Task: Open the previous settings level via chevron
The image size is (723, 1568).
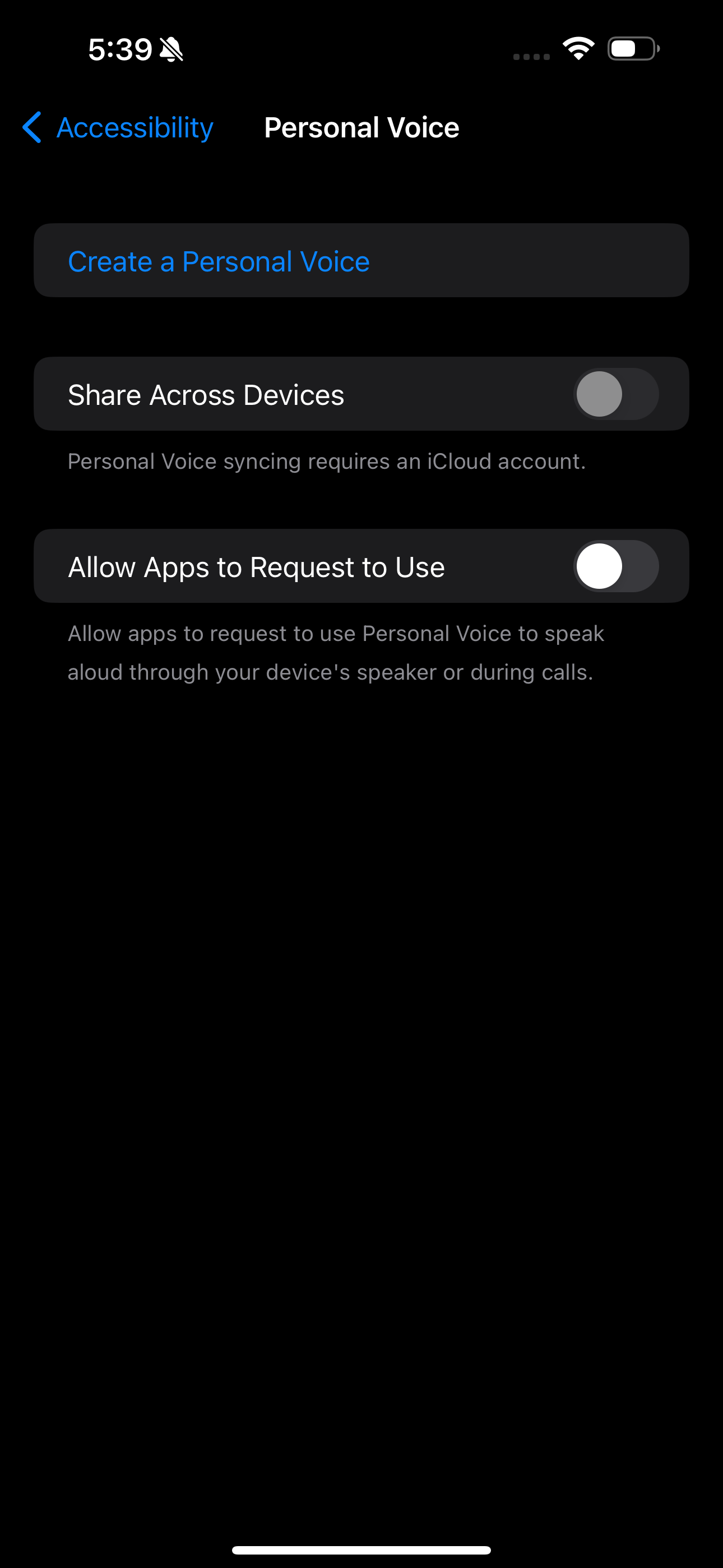Action: (31, 128)
